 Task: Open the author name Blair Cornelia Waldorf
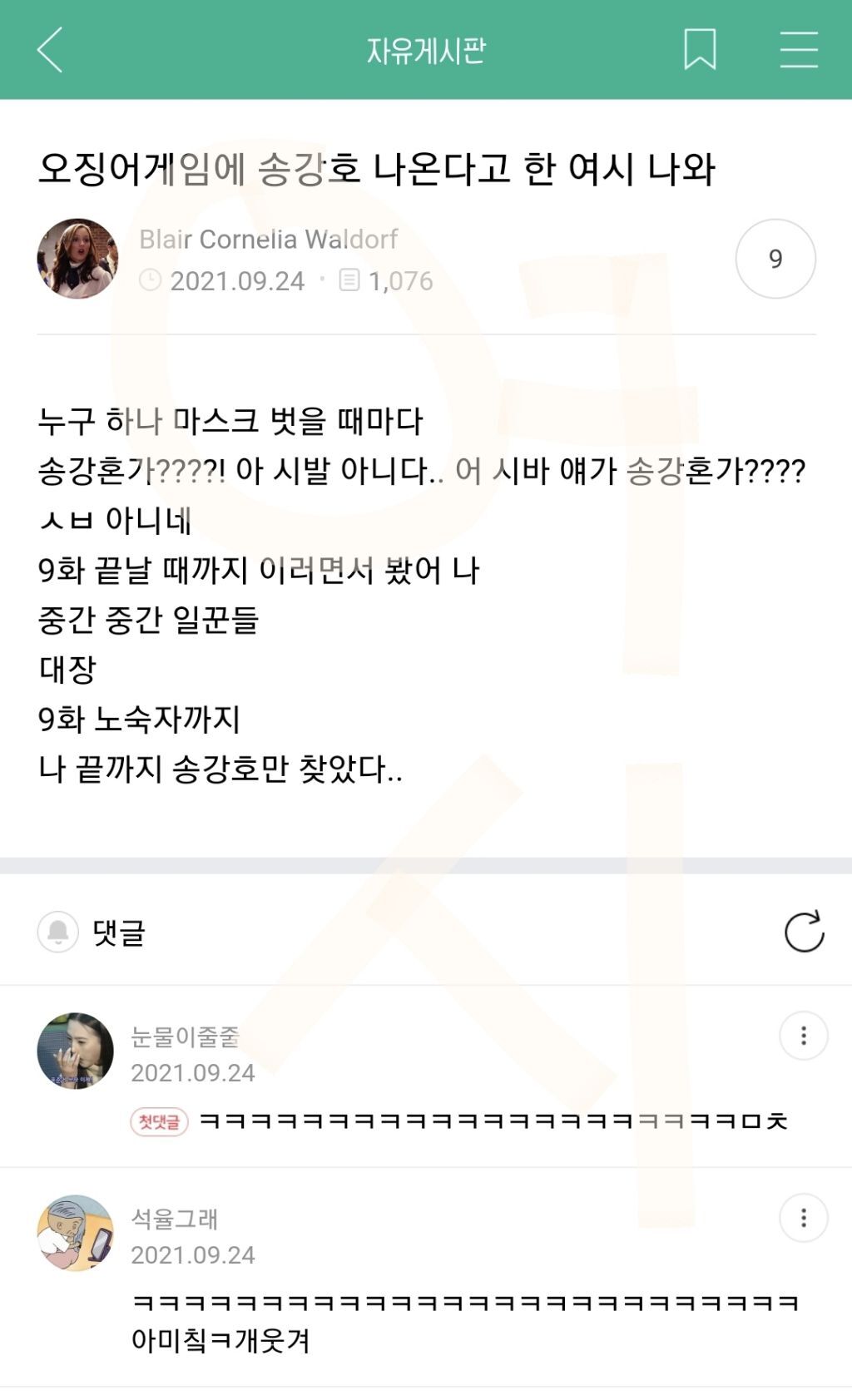tap(268, 240)
